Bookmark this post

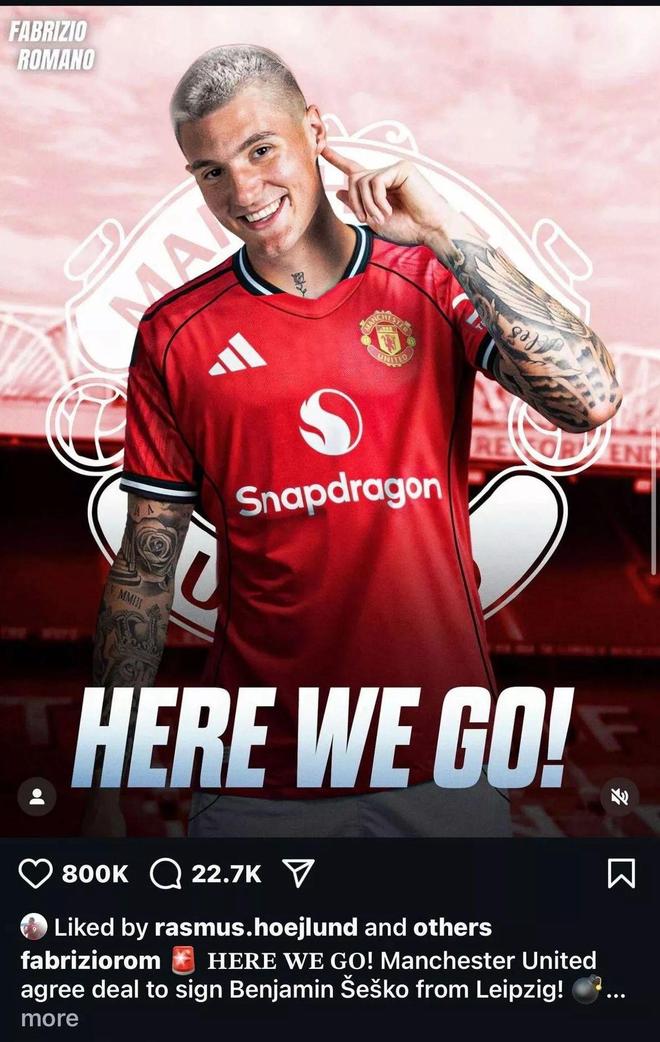point(621,873)
